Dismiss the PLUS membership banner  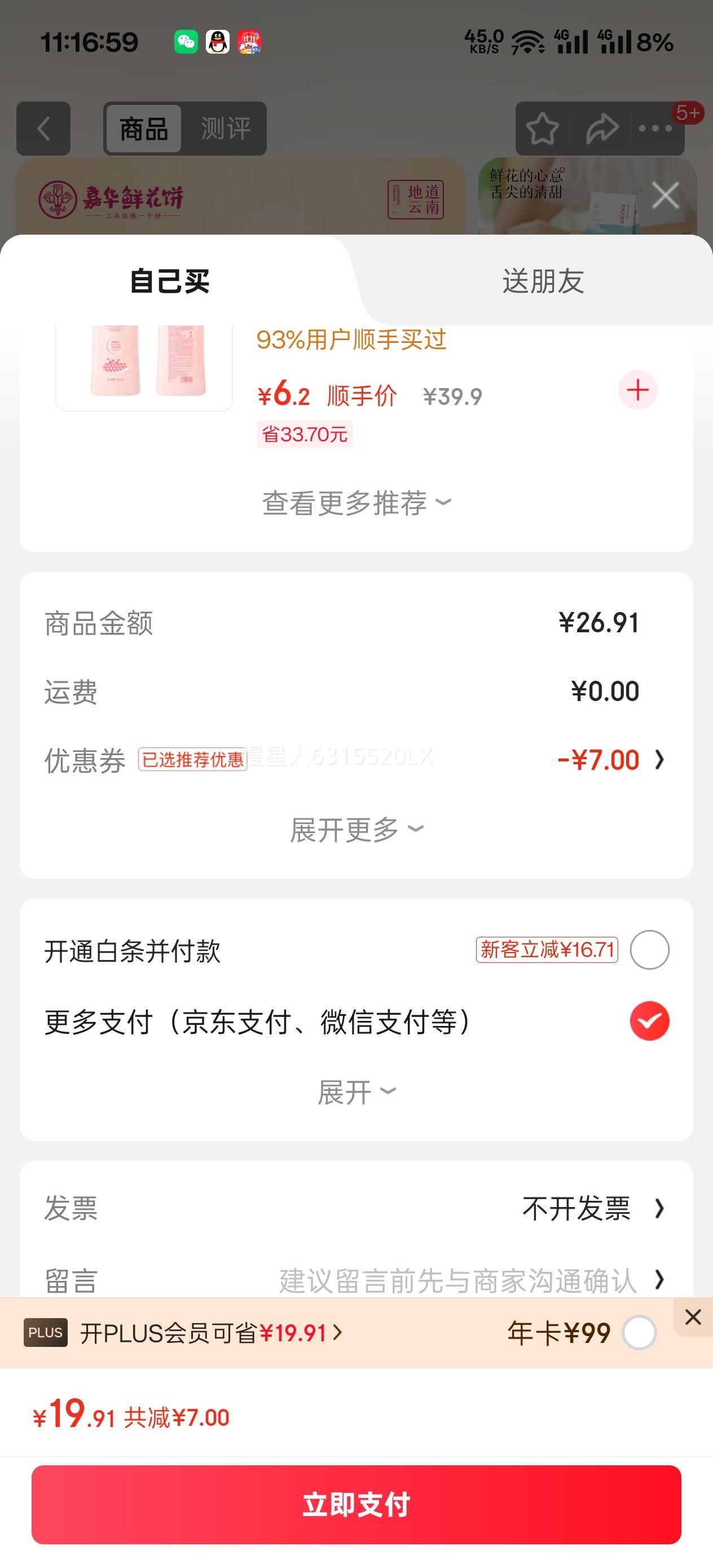click(693, 1316)
